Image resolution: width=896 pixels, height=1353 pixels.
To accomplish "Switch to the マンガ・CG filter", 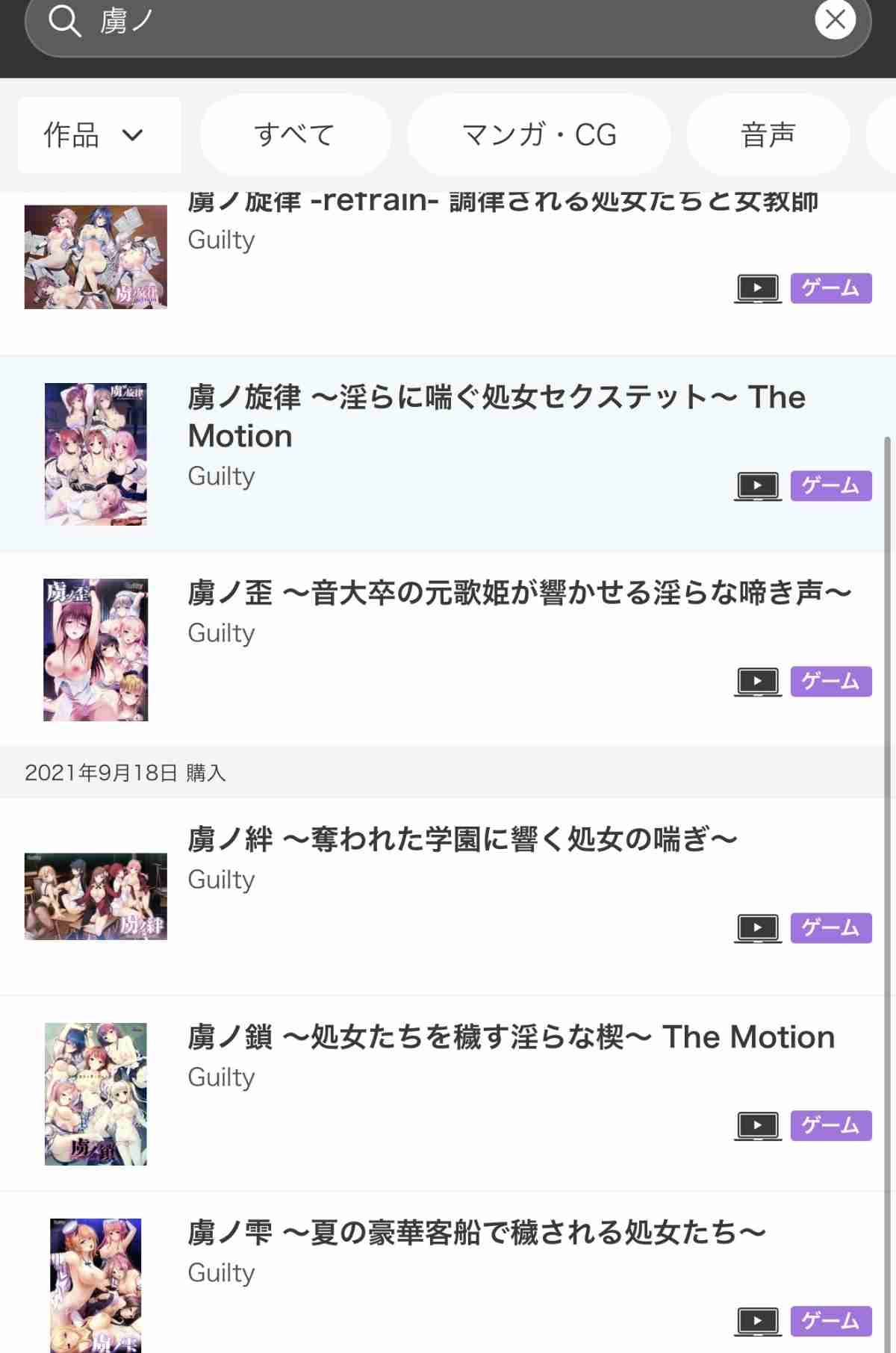I will click(x=538, y=135).
